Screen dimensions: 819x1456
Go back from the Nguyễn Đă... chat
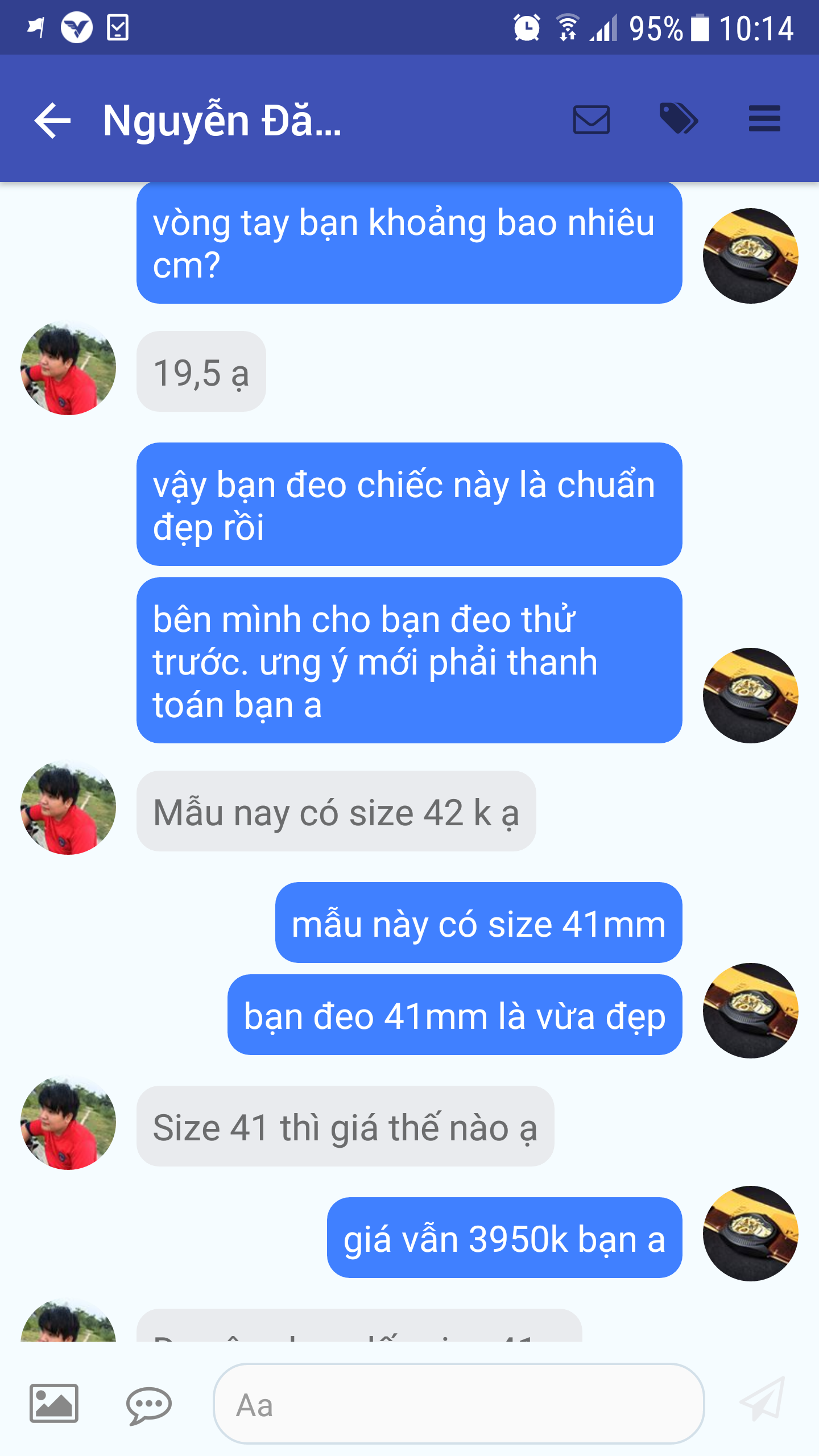pyautogui.click(x=52, y=120)
